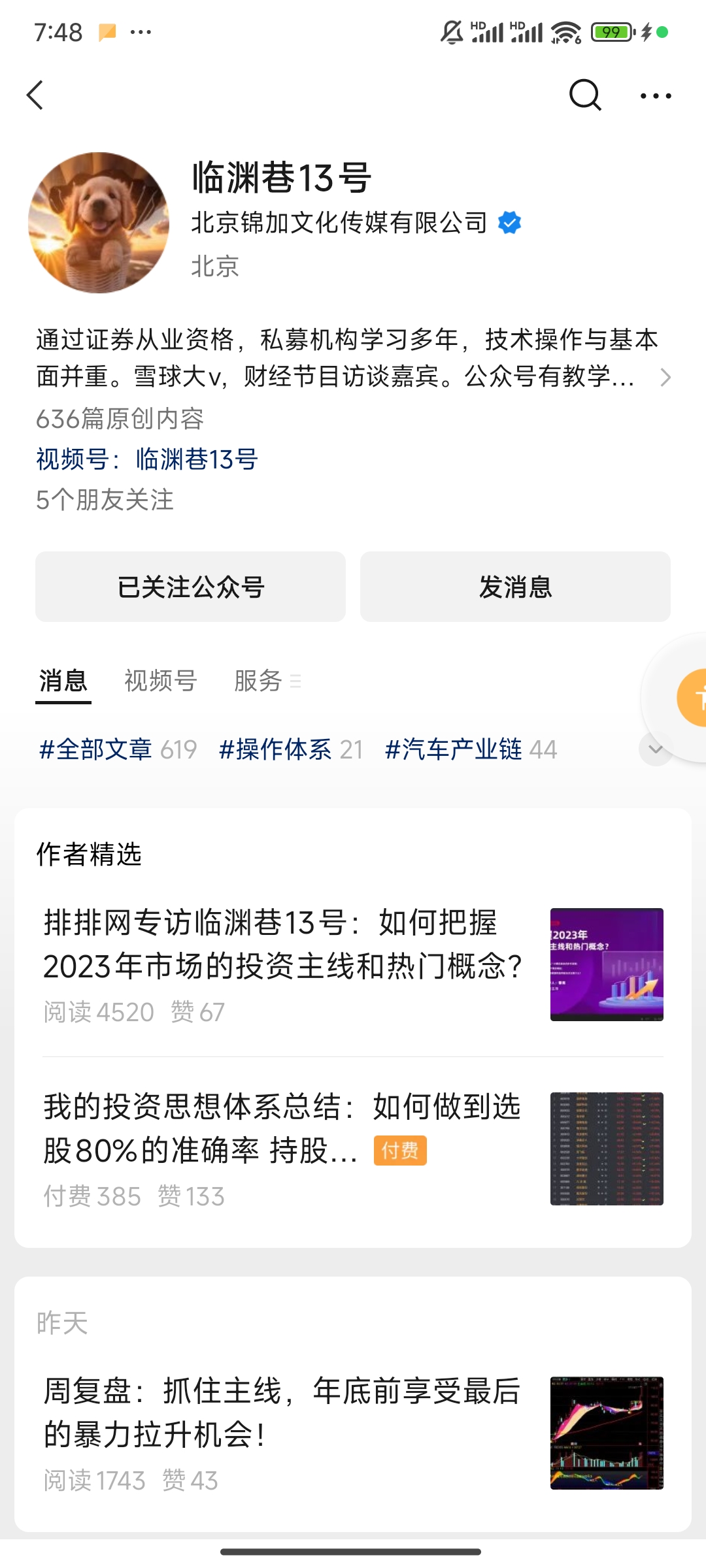The image size is (706, 1568).
Task: Expand the hashtag topic list
Action: click(655, 749)
